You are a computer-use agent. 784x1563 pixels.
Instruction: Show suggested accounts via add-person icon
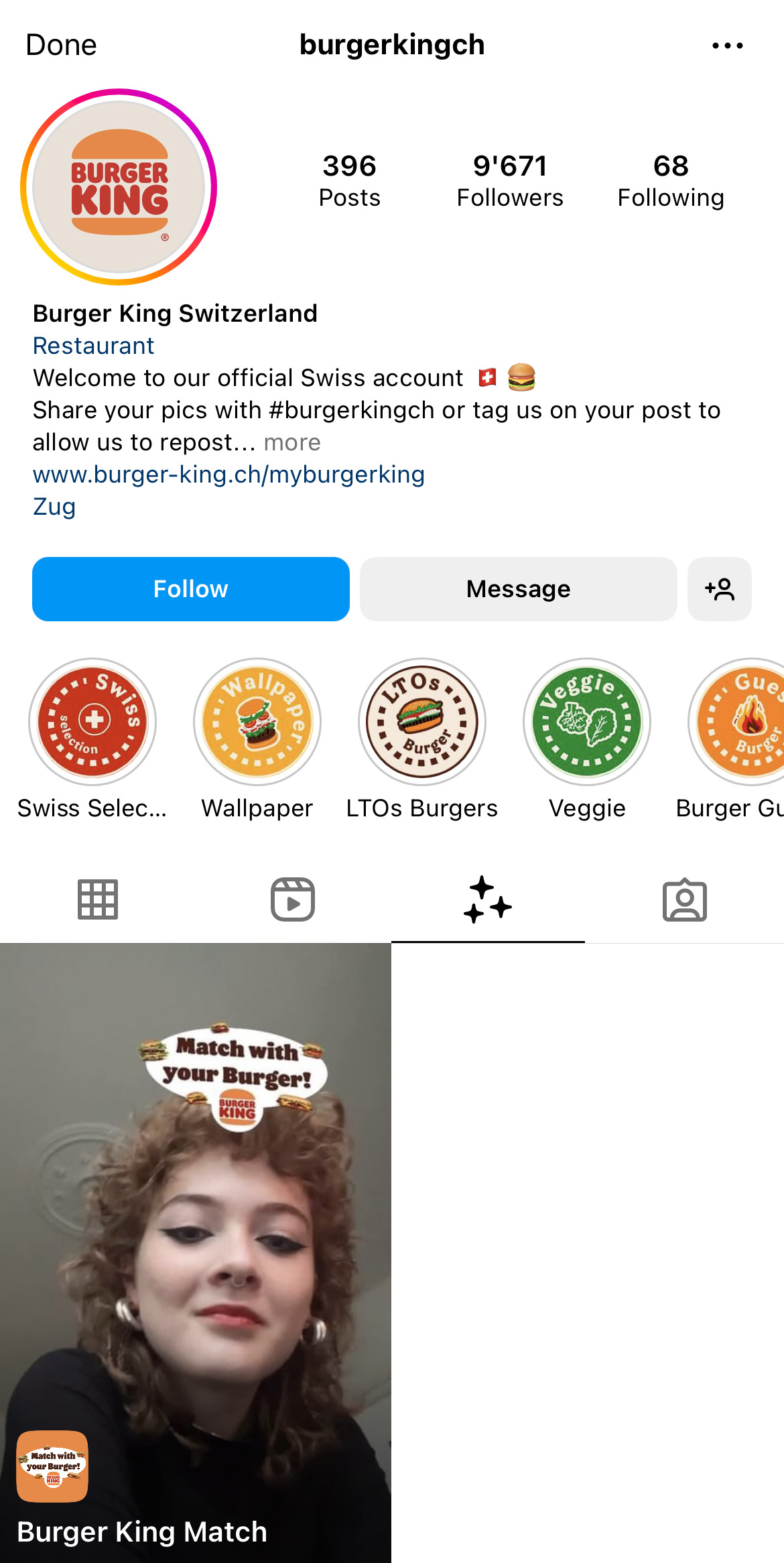pyautogui.click(x=719, y=589)
